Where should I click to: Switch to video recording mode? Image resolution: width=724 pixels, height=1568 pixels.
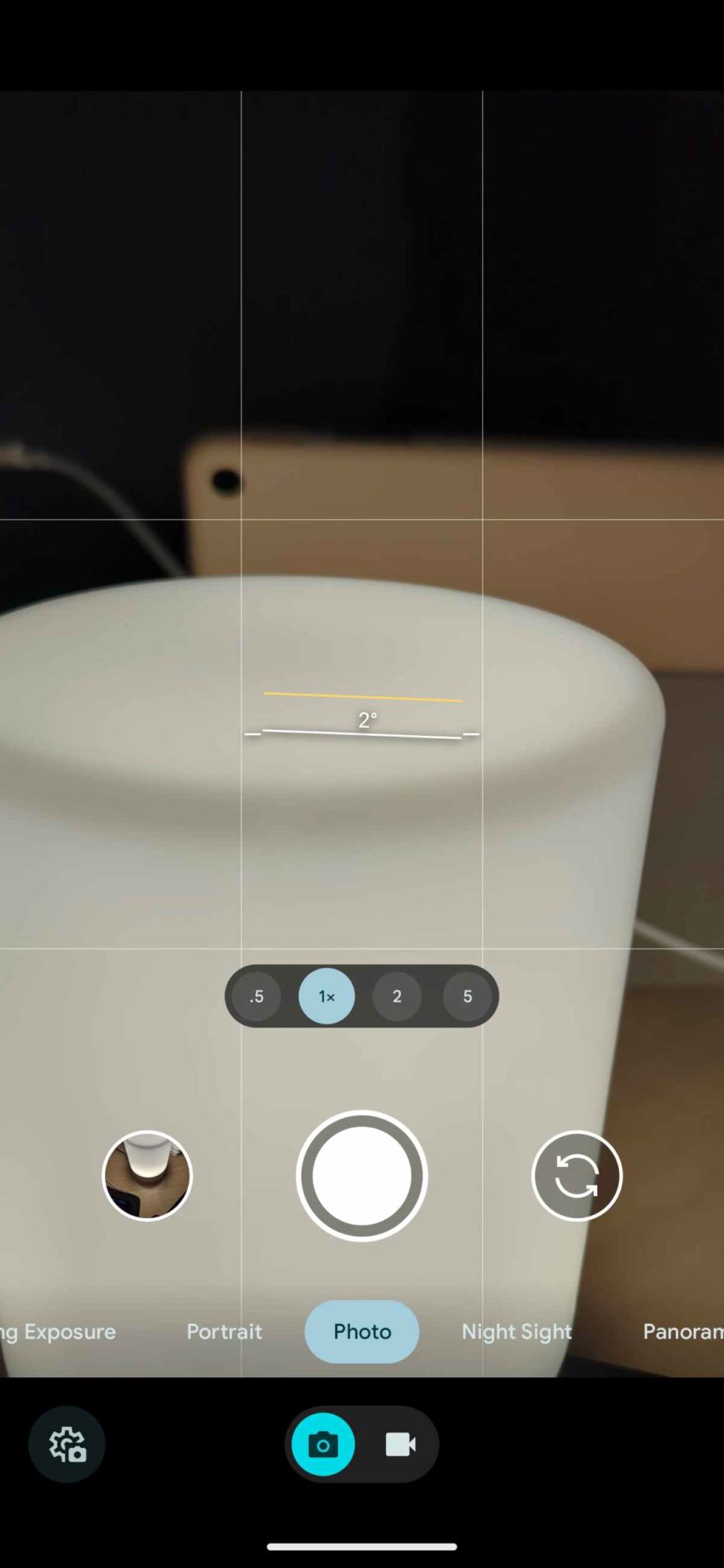(400, 1445)
